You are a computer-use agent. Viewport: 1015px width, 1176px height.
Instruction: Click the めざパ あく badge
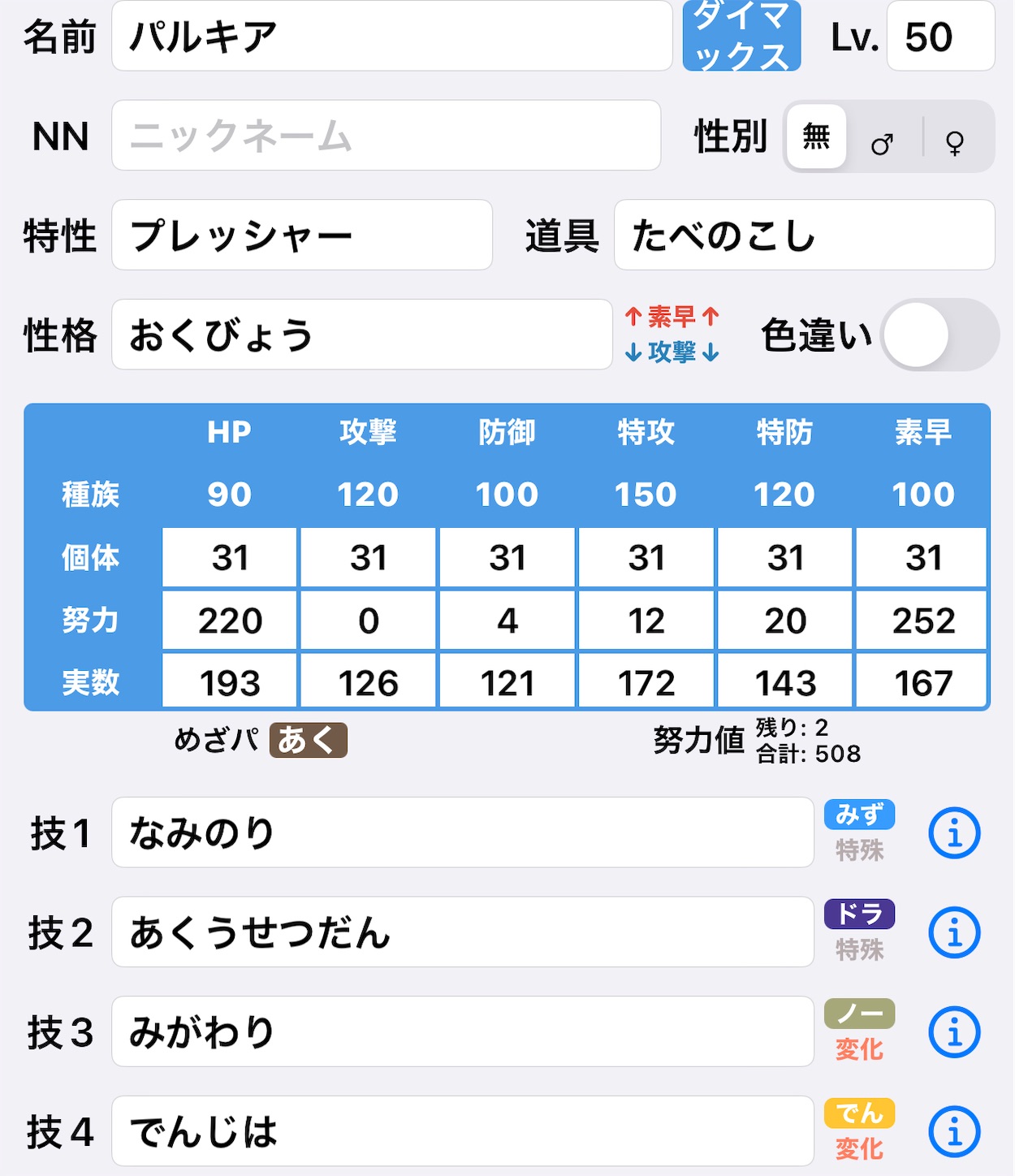point(308,740)
